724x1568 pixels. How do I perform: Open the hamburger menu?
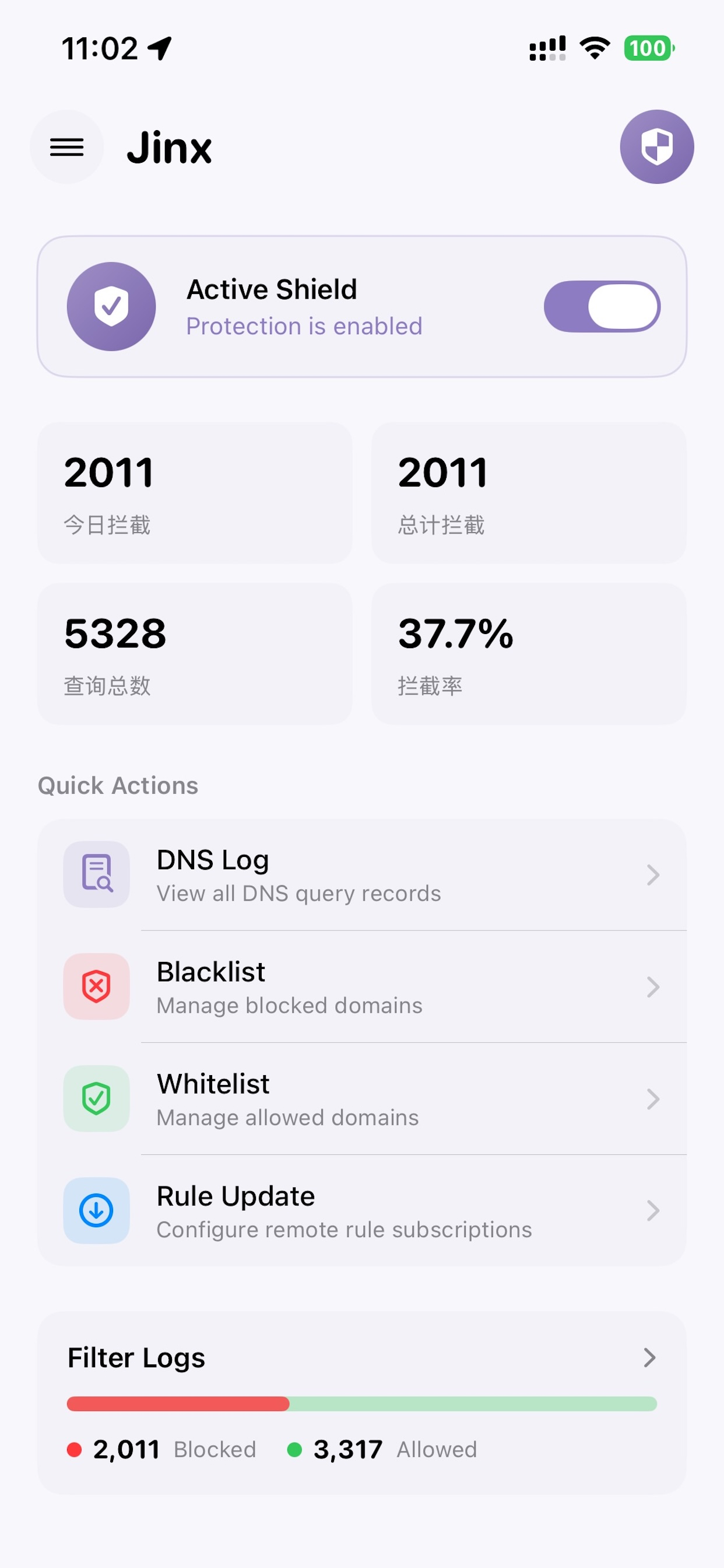pos(67,146)
